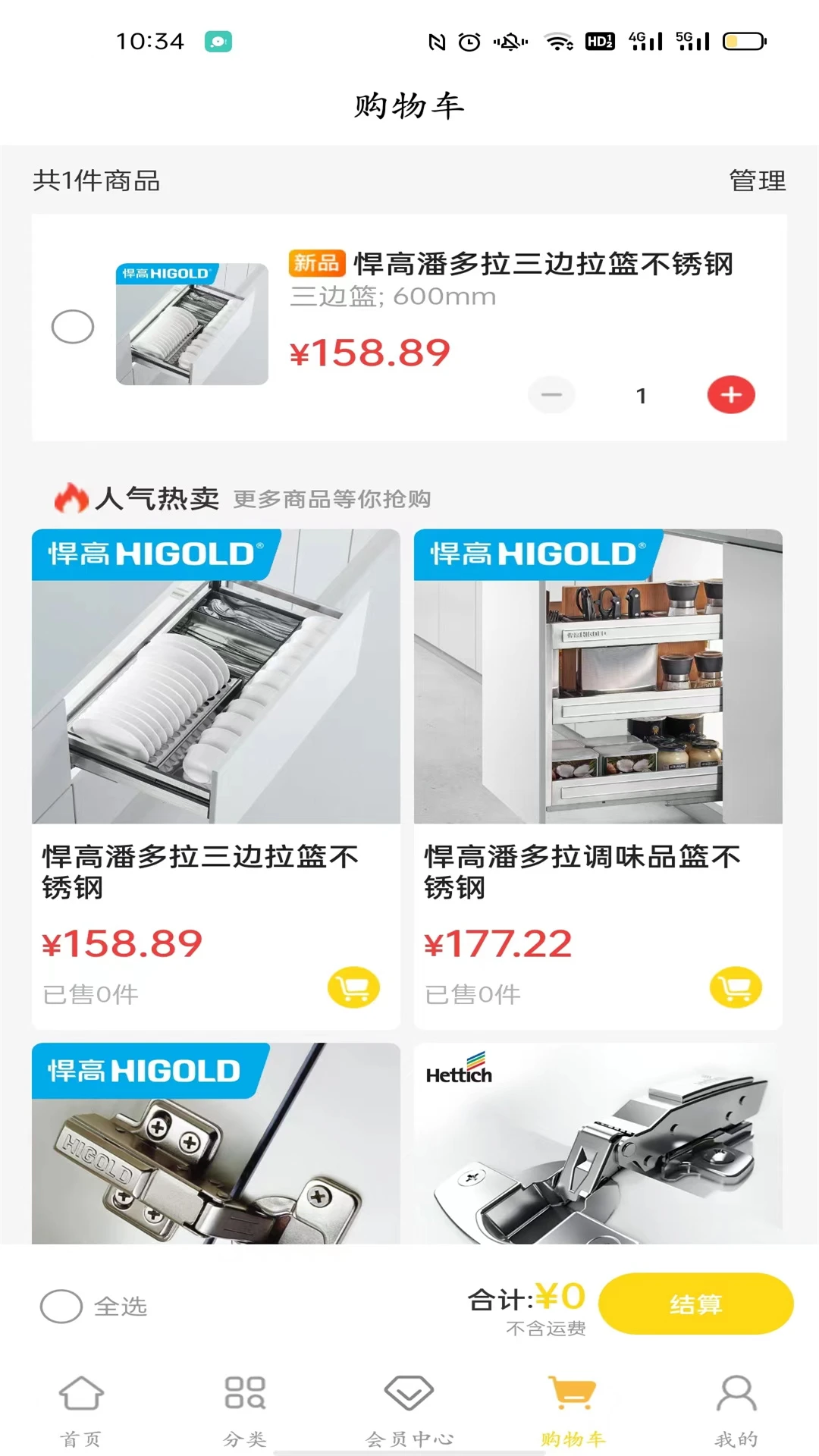Add 悍高潘多拉三边拉篮不锈钢 to cart via yellow cart icon

(x=352, y=989)
